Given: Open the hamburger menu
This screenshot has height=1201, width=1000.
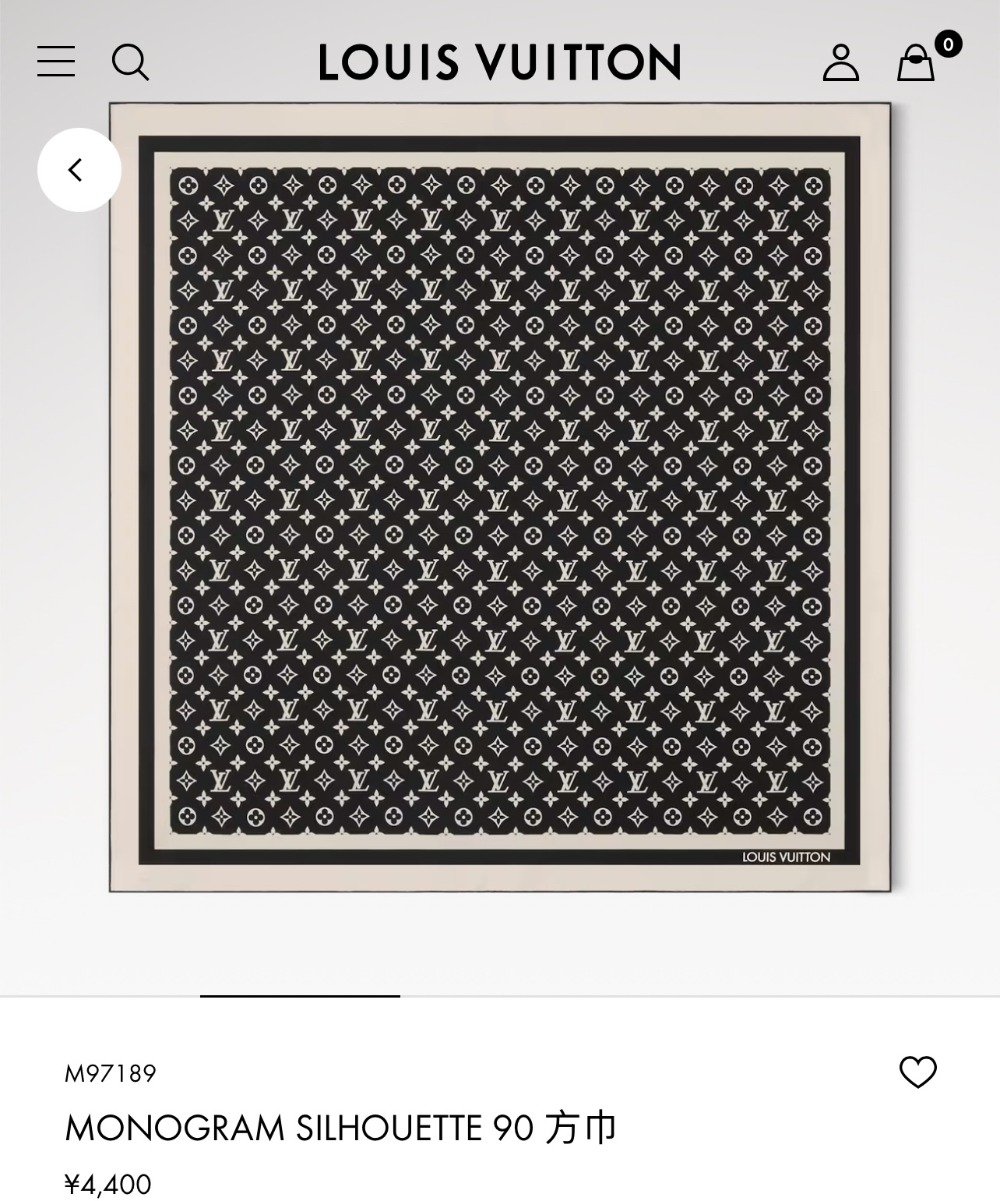Looking at the screenshot, I should pyautogui.click(x=56, y=62).
